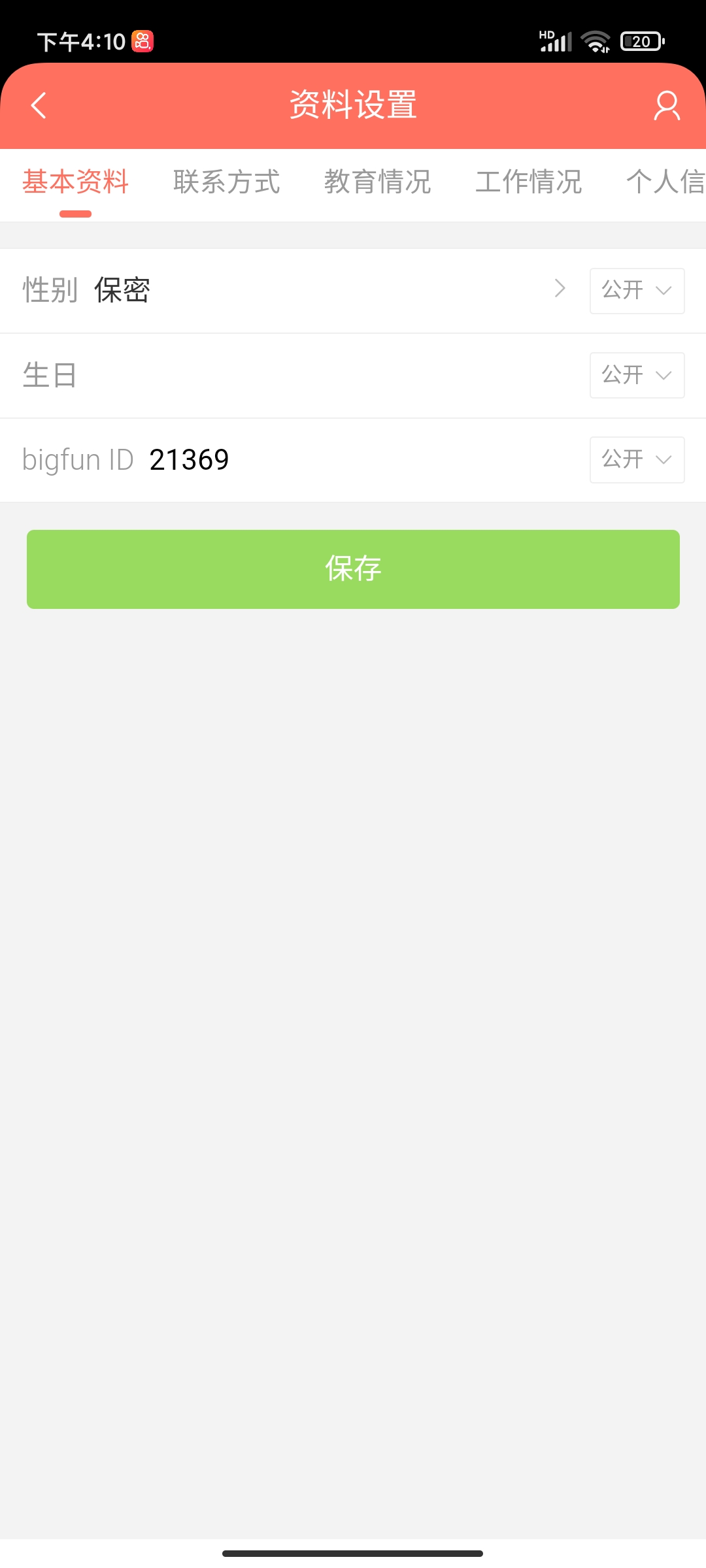
Task: Switch to the 联系方式 tab
Action: 226,182
